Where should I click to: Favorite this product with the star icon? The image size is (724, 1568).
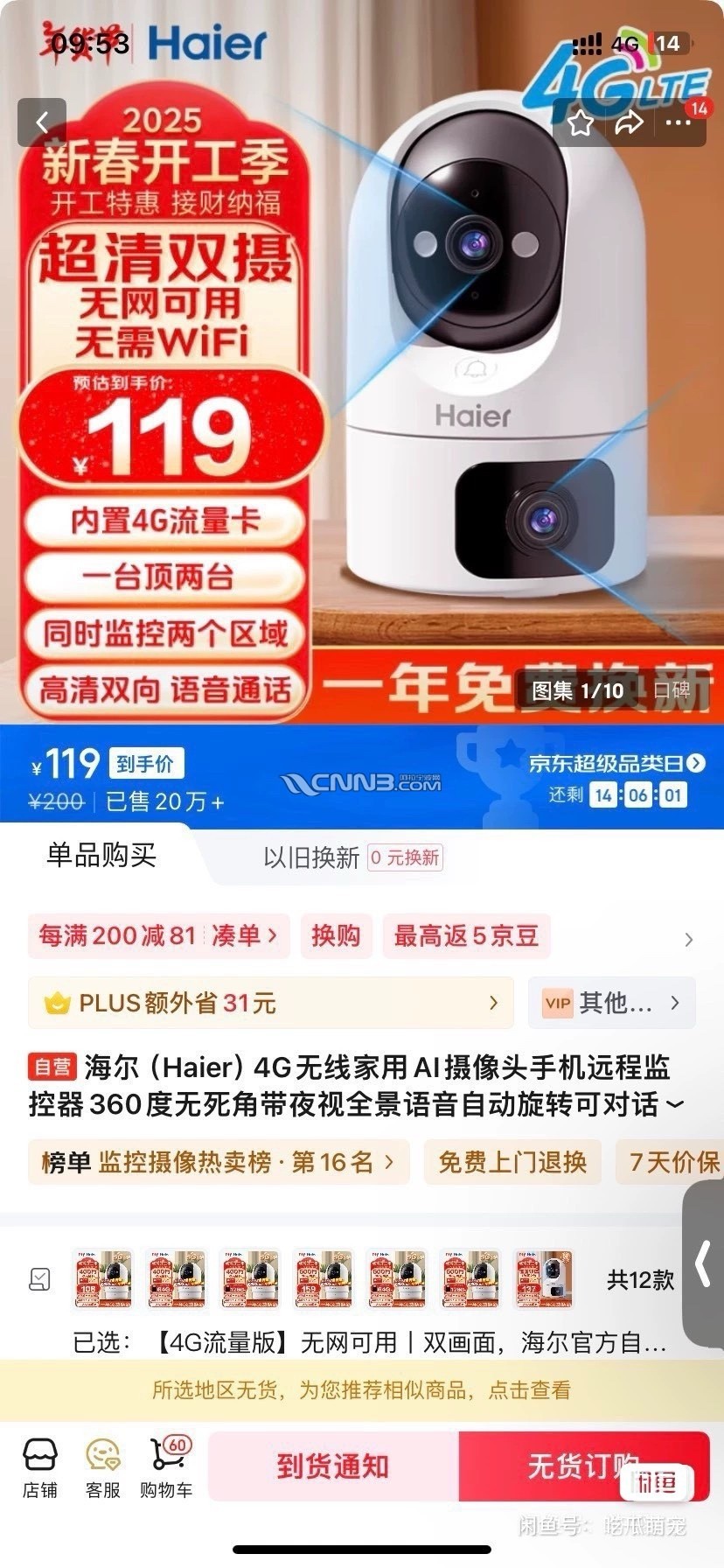pyautogui.click(x=581, y=123)
